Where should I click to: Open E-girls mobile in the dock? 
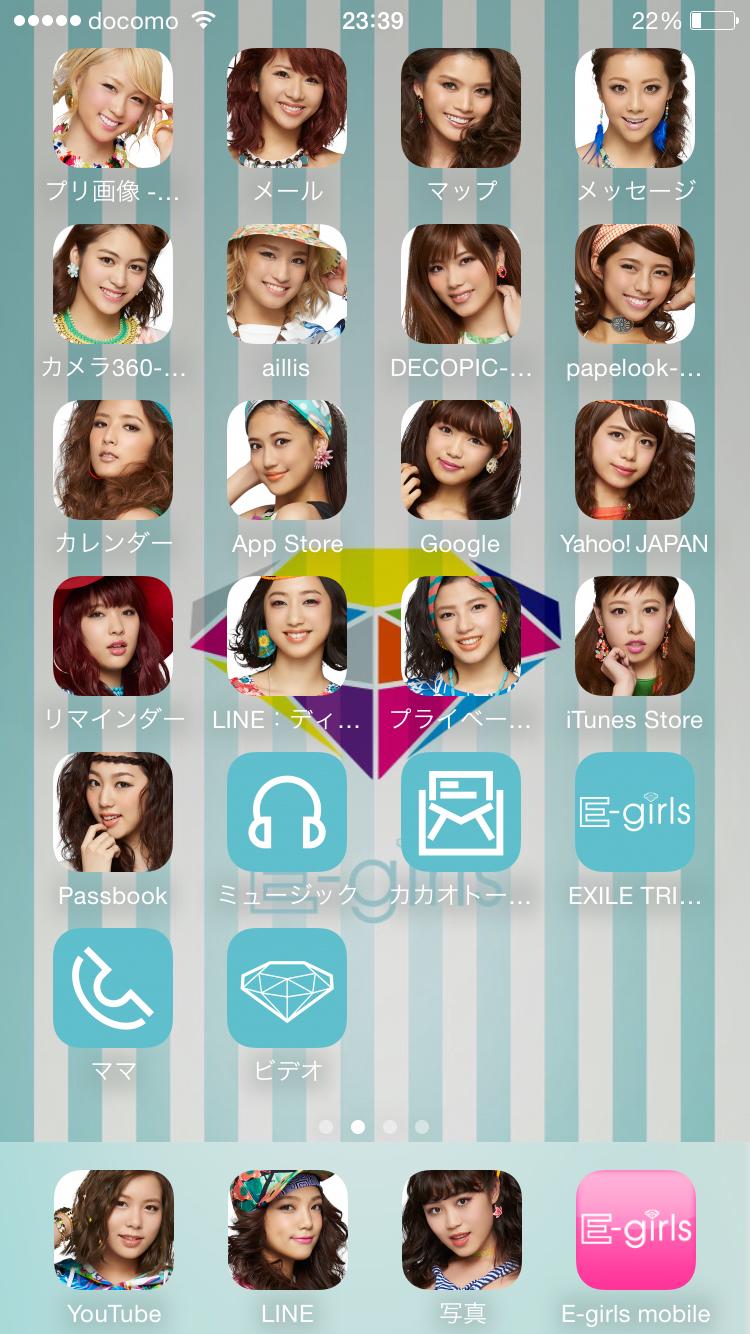(x=635, y=1230)
